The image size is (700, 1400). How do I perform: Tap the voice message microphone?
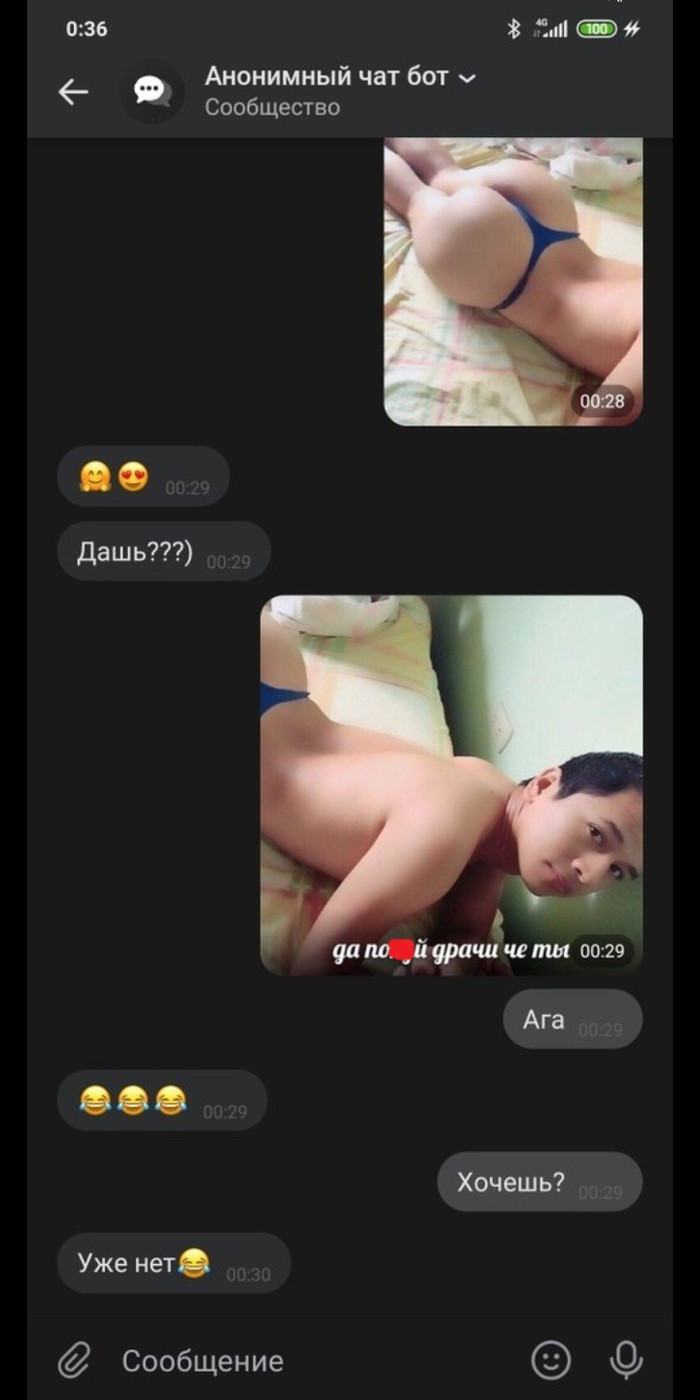[x=626, y=1360]
